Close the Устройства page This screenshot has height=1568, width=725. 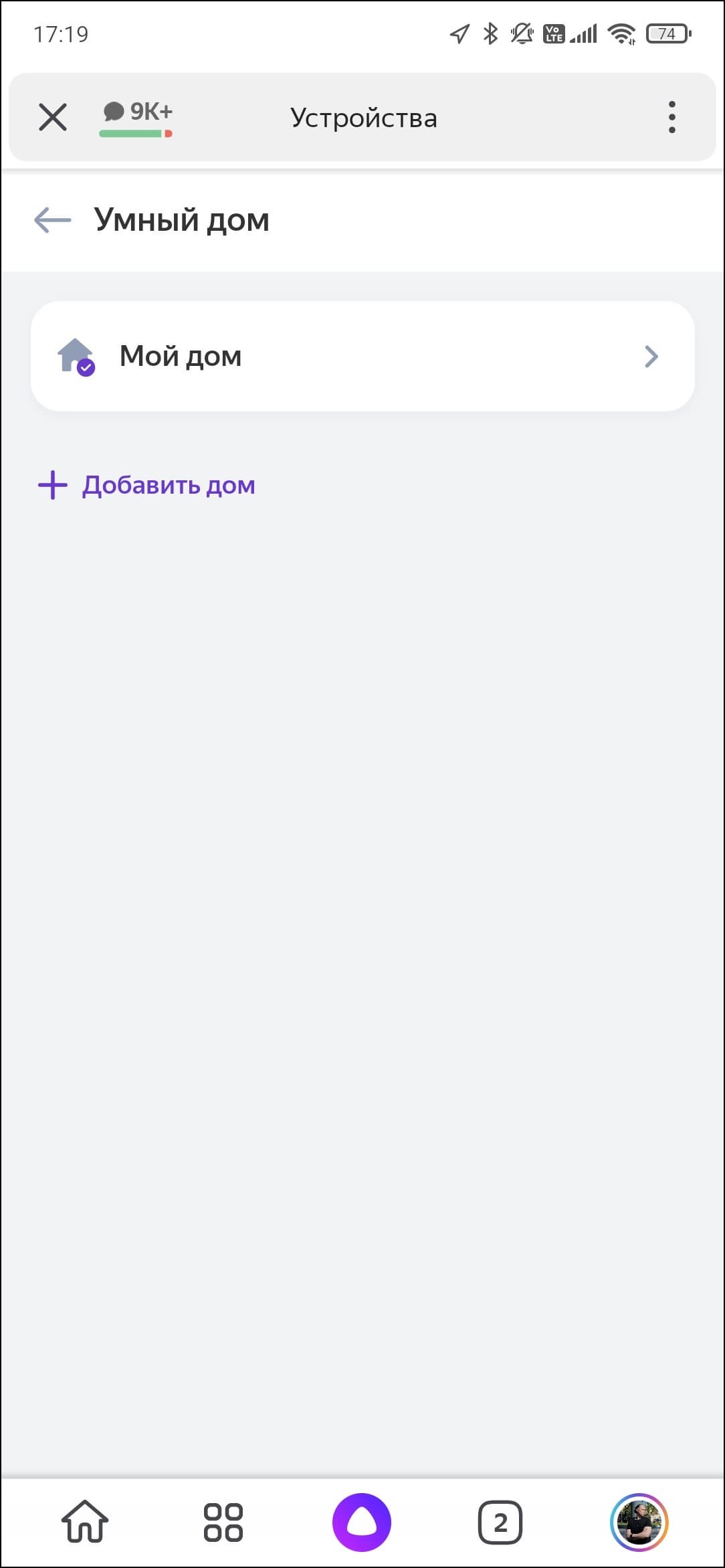[x=52, y=117]
